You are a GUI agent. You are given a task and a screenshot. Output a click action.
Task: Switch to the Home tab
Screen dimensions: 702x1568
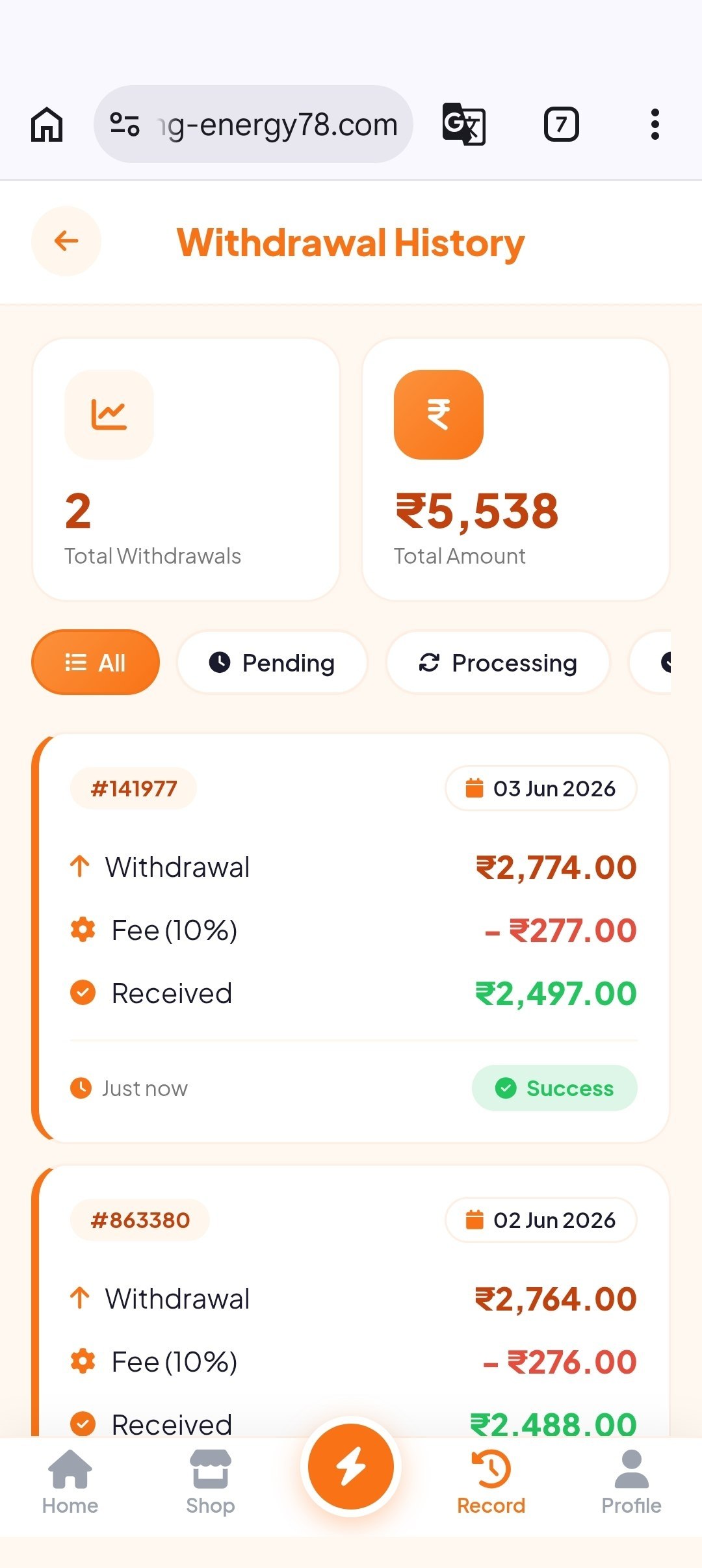point(70,1483)
